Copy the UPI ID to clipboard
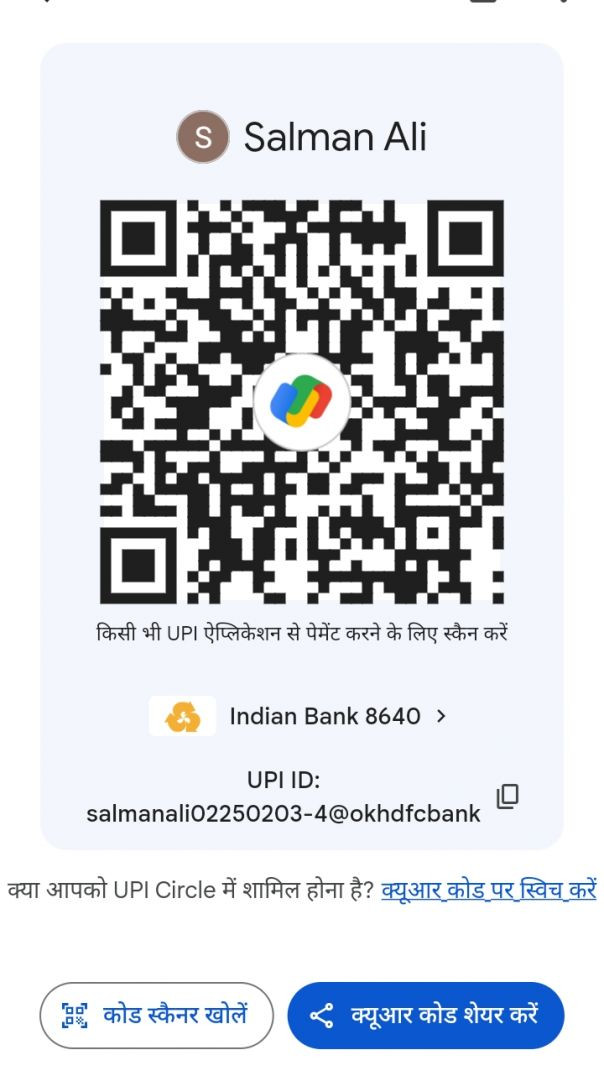Image resolution: width=604 pixels, height=1076 pixels. 508,796
